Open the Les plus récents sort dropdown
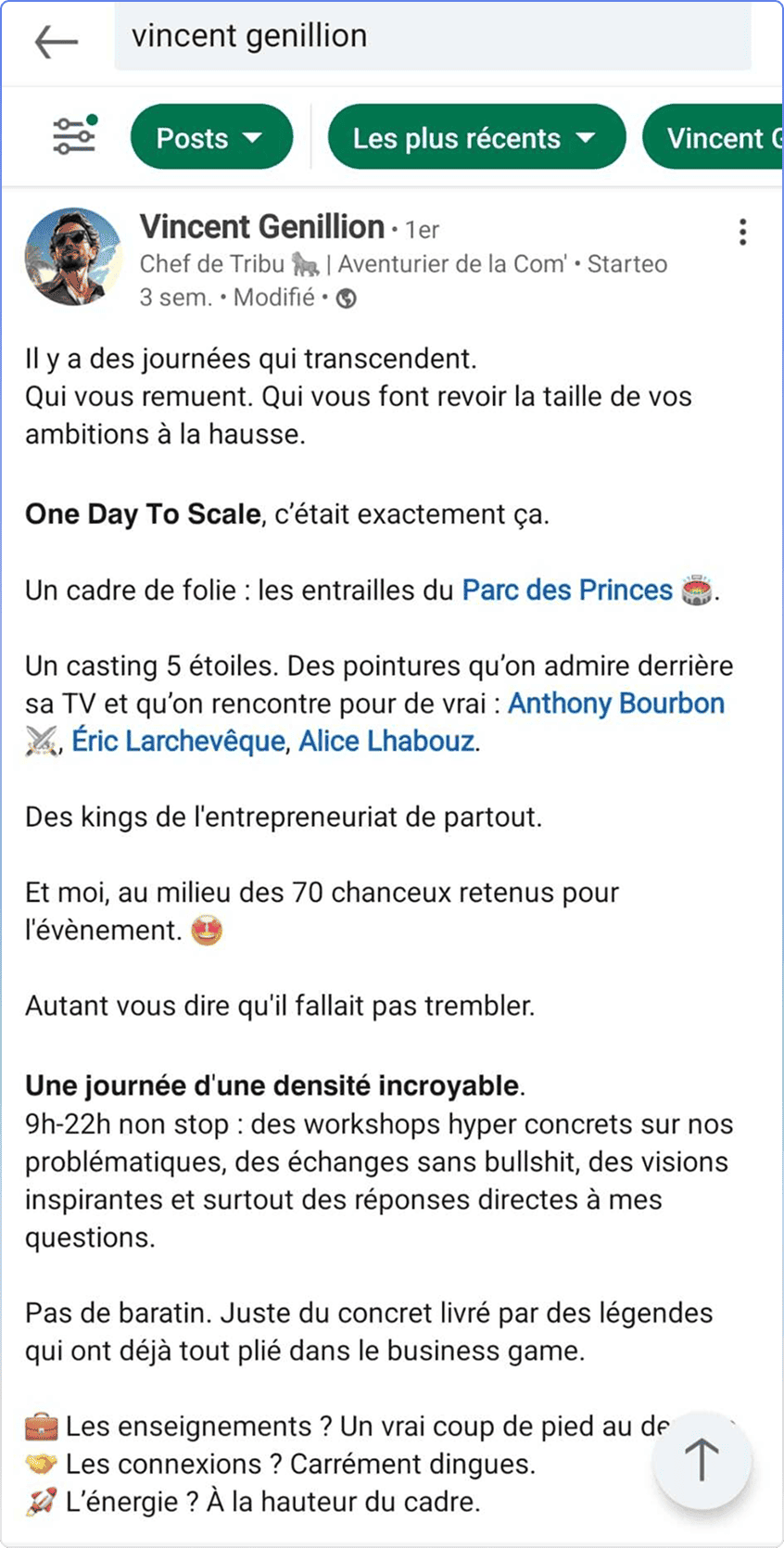This screenshot has height=1548, width=784. click(475, 138)
